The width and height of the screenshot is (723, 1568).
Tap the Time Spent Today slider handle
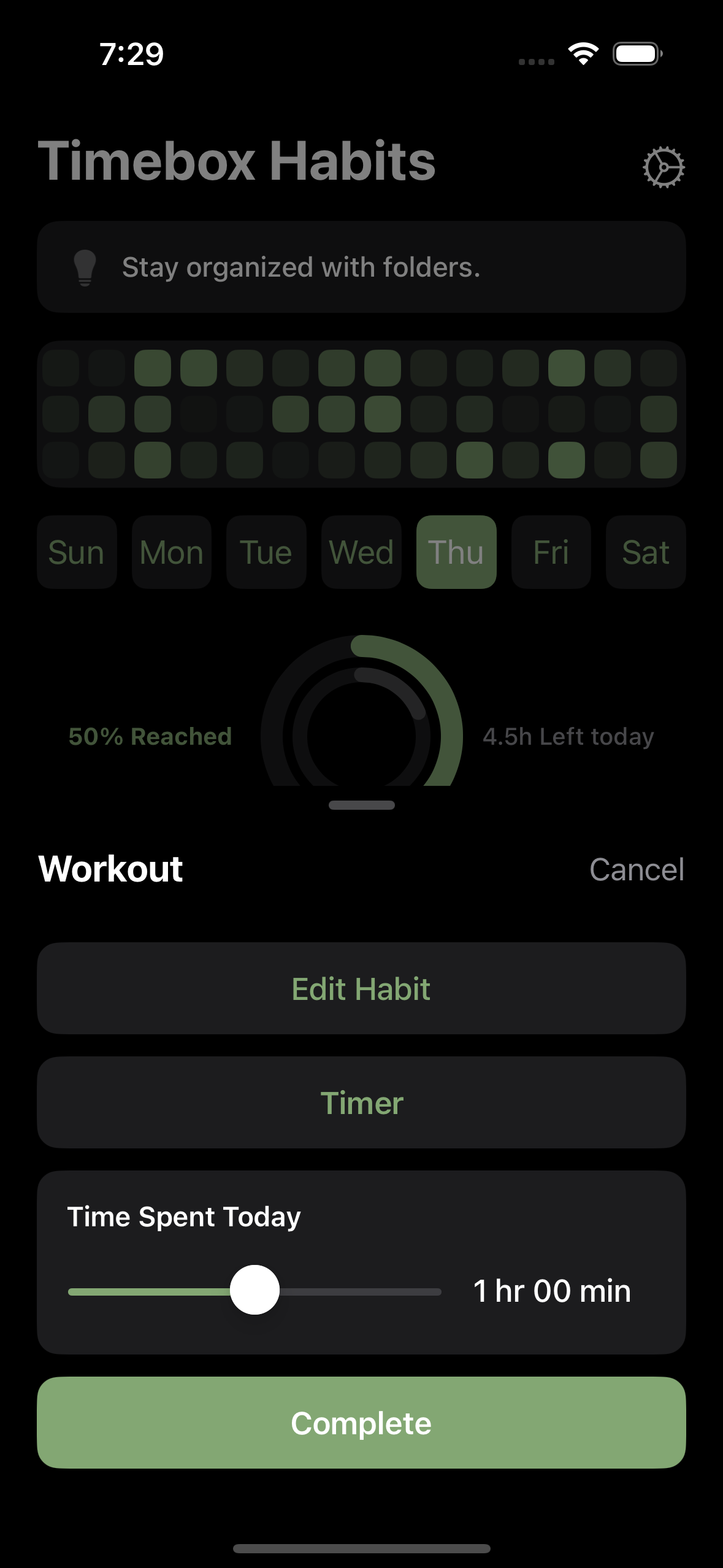[x=254, y=1289]
